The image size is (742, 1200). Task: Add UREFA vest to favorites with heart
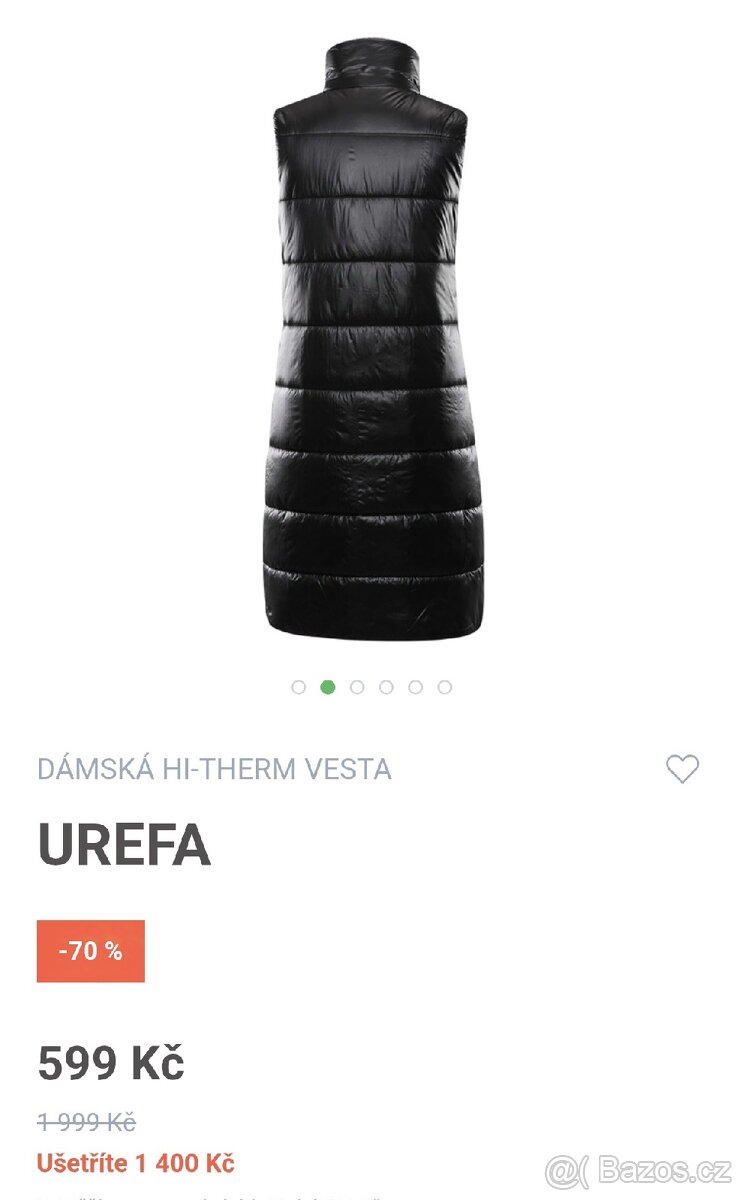[682, 769]
